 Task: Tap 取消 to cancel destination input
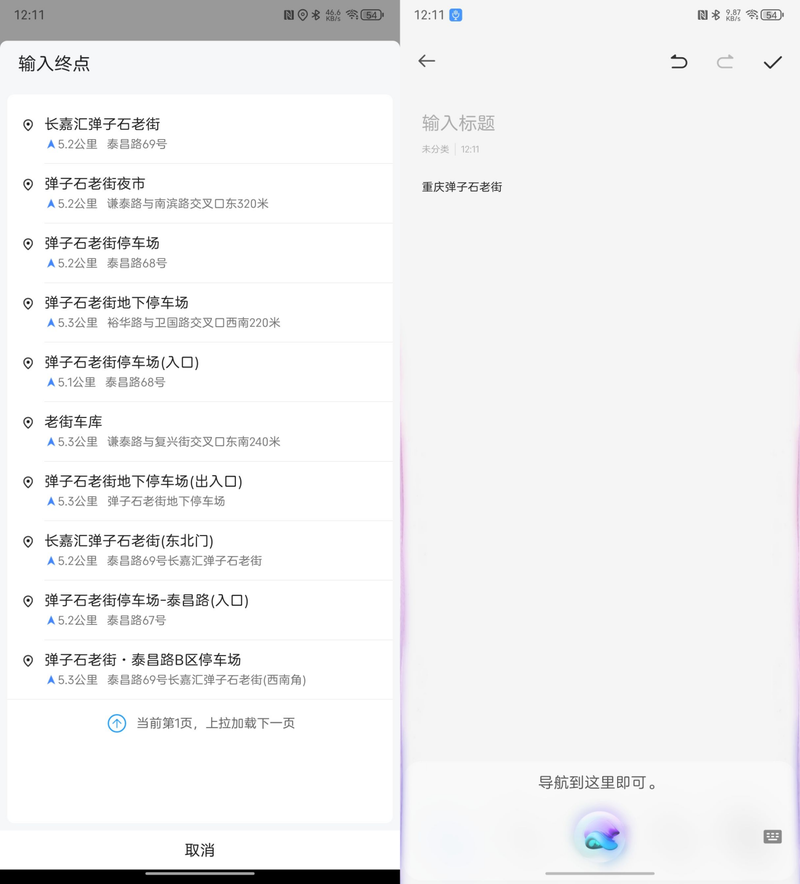coord(200,850)
